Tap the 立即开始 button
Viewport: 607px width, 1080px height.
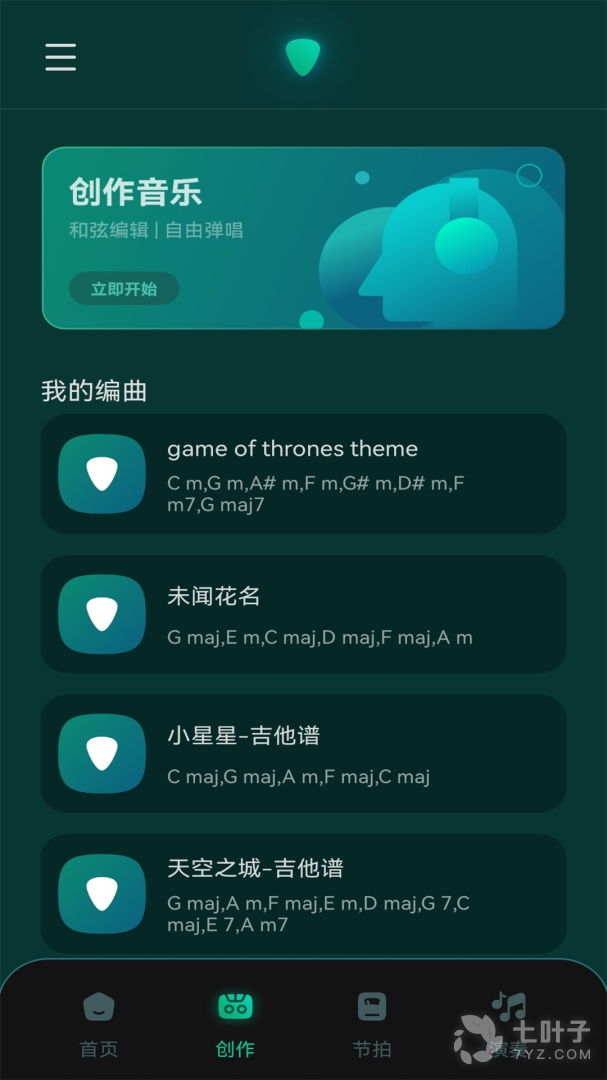coord(124,289)
